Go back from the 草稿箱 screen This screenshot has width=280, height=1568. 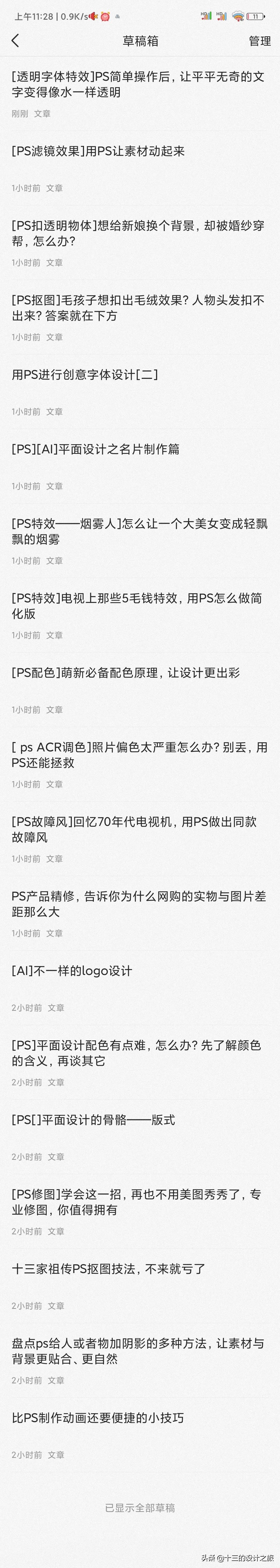coord(16,41)
